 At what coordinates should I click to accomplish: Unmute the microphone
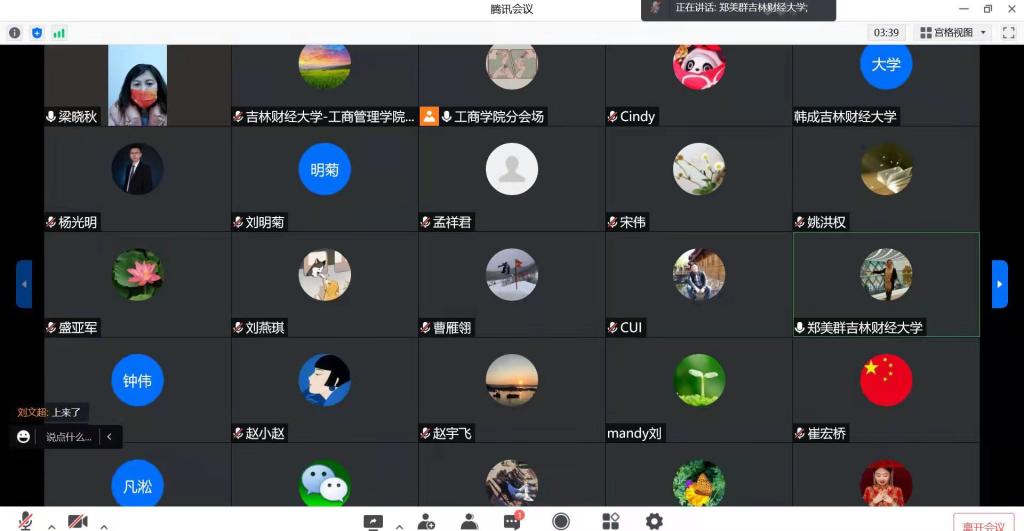26,522
